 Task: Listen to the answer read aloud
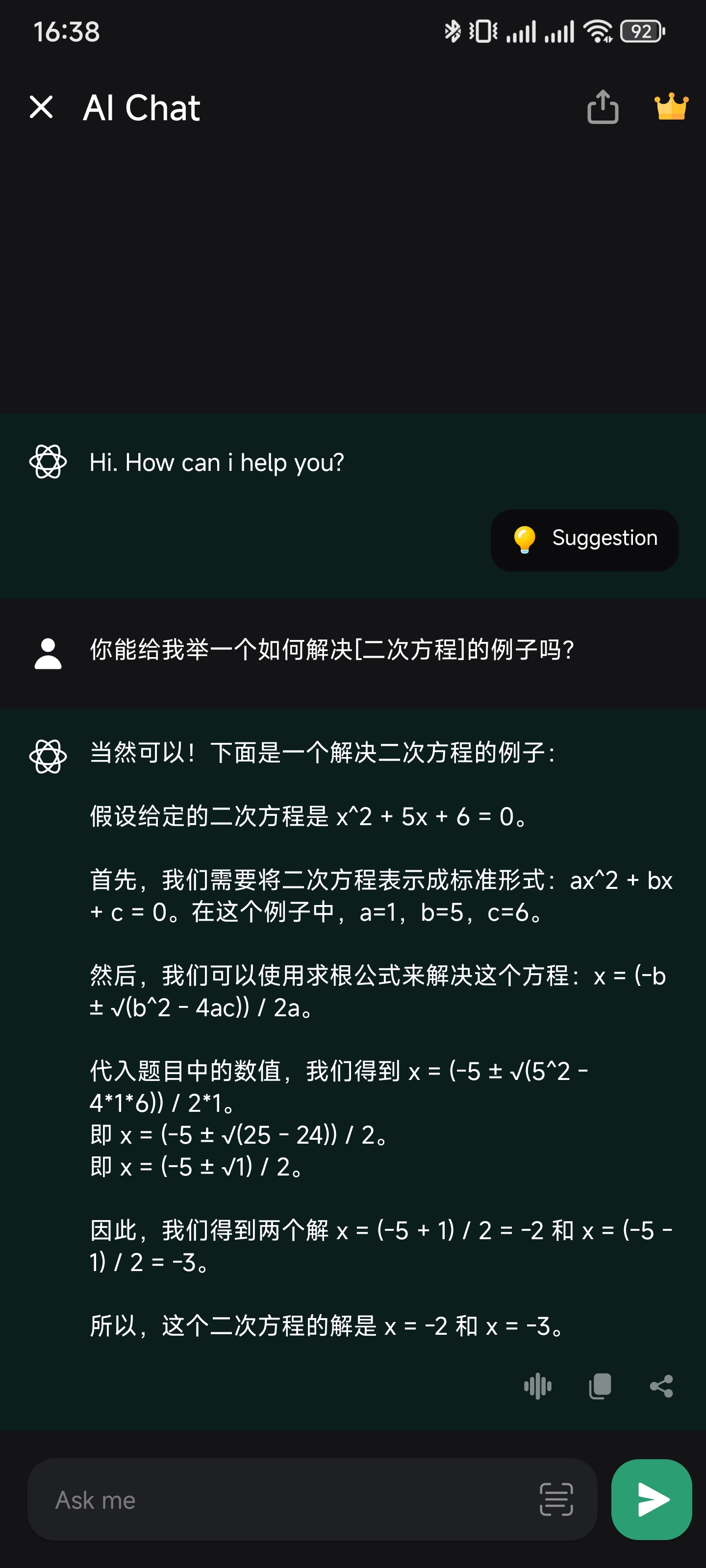(537, 1386)
